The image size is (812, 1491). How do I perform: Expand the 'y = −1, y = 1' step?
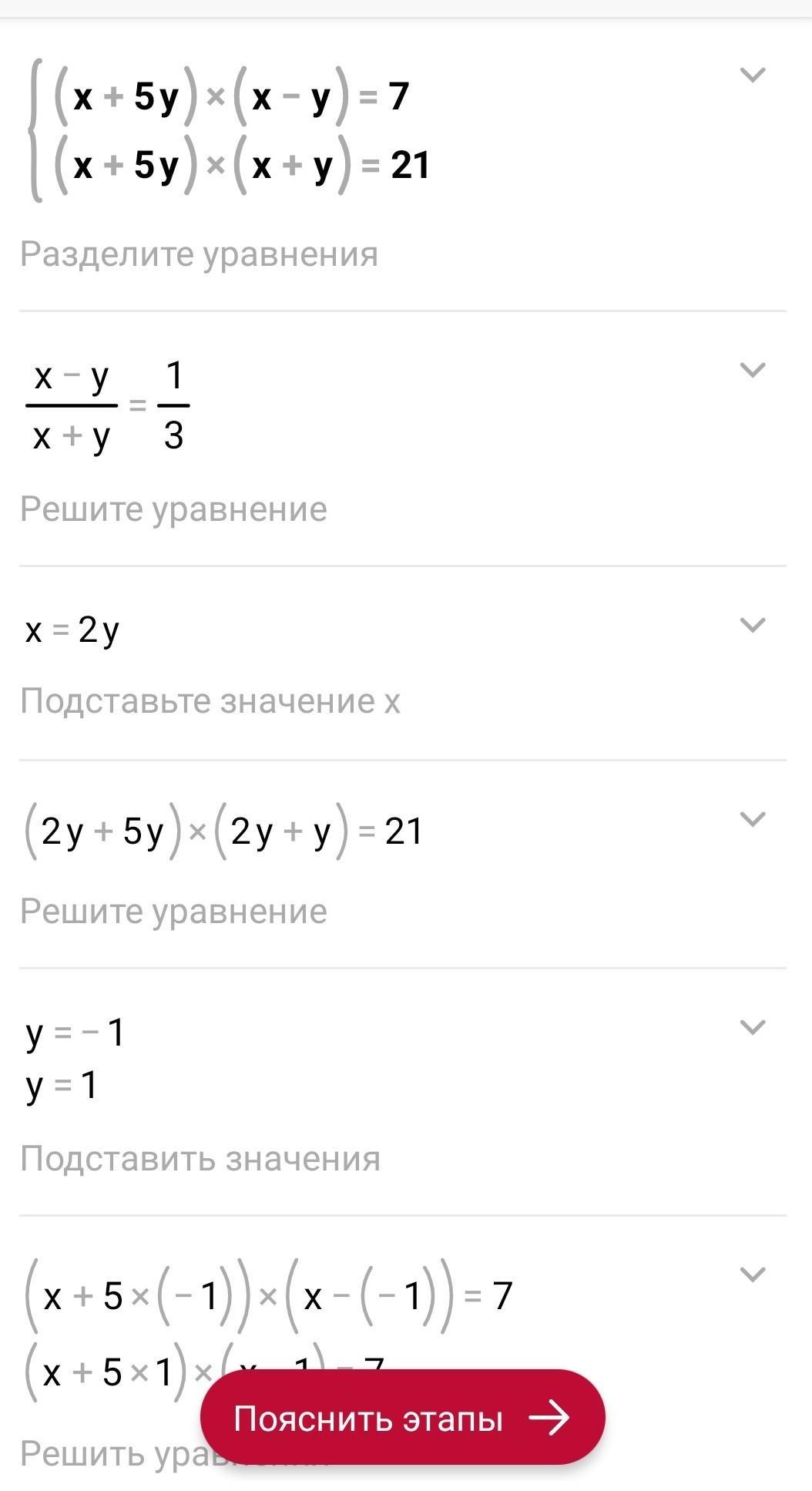click(752, 1027)
